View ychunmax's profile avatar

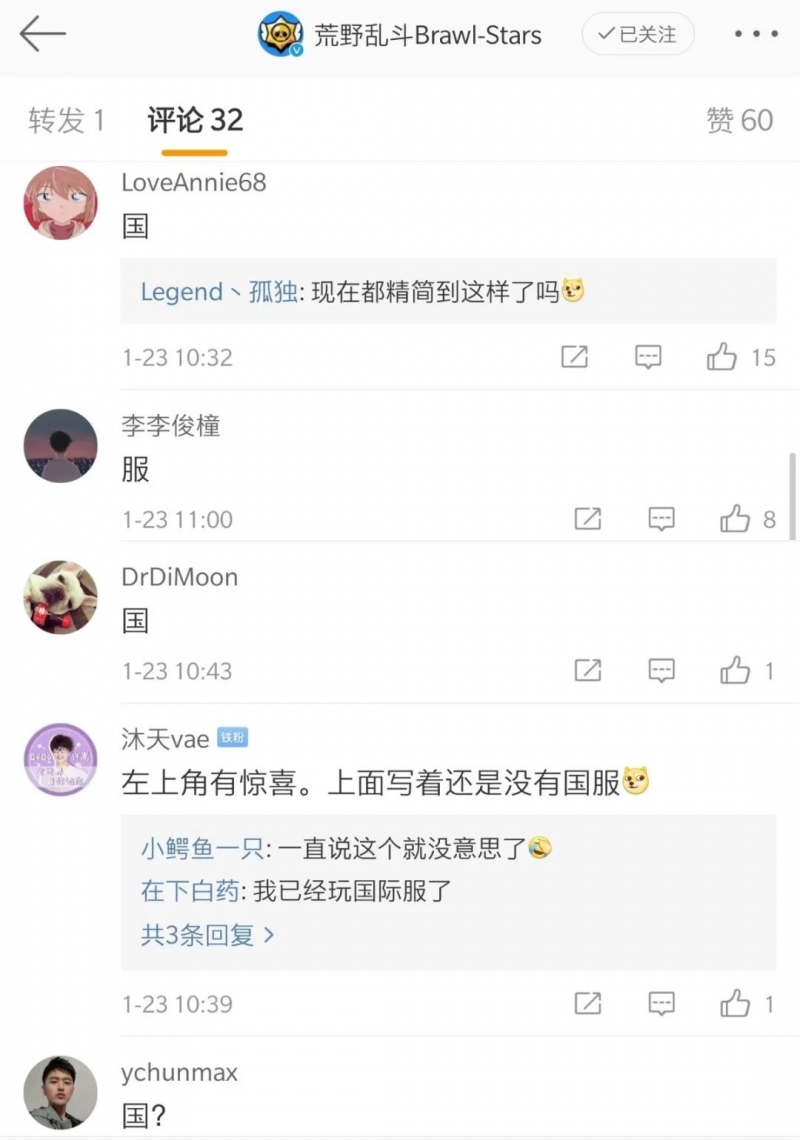pos(60,1092)
